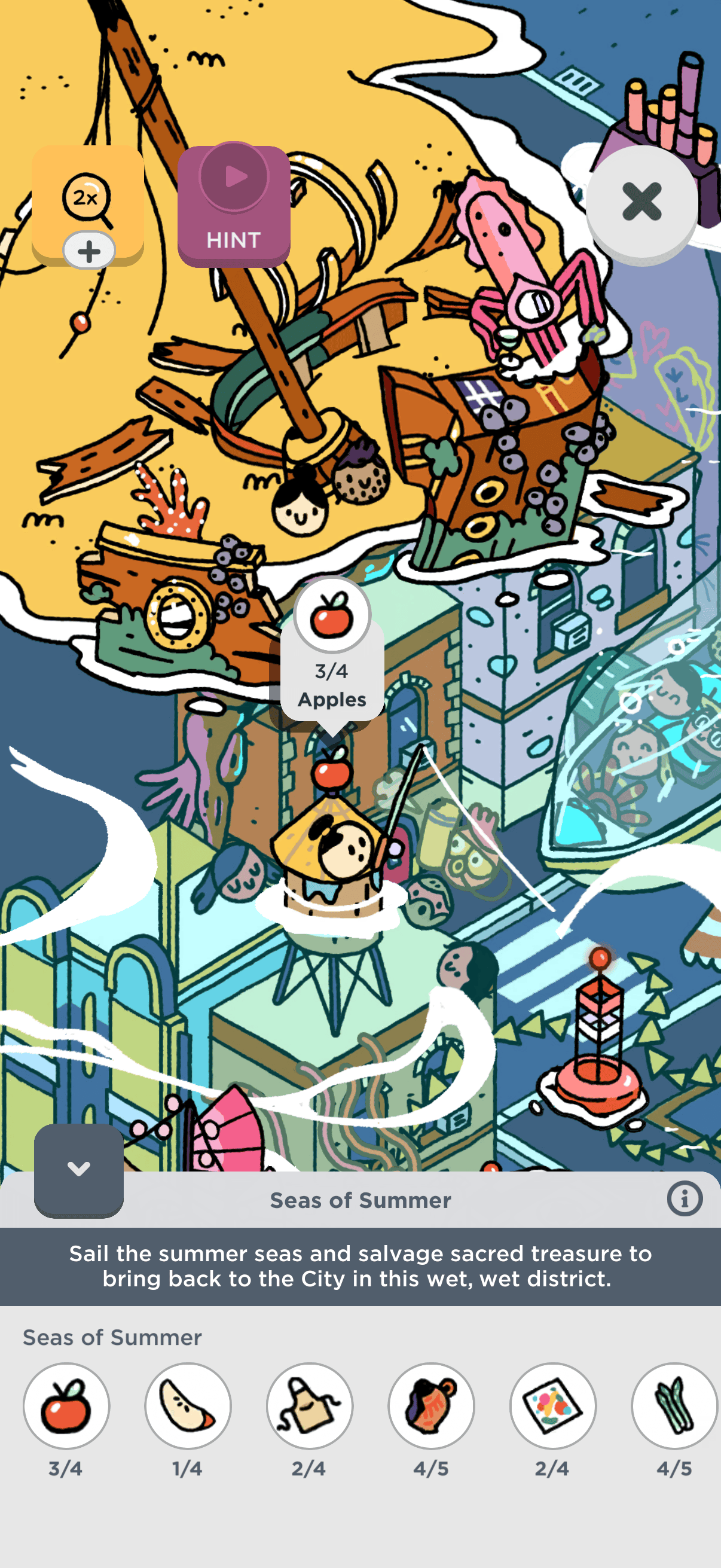Select the clay vase item at 4/5

click(x=432, y=1405)
